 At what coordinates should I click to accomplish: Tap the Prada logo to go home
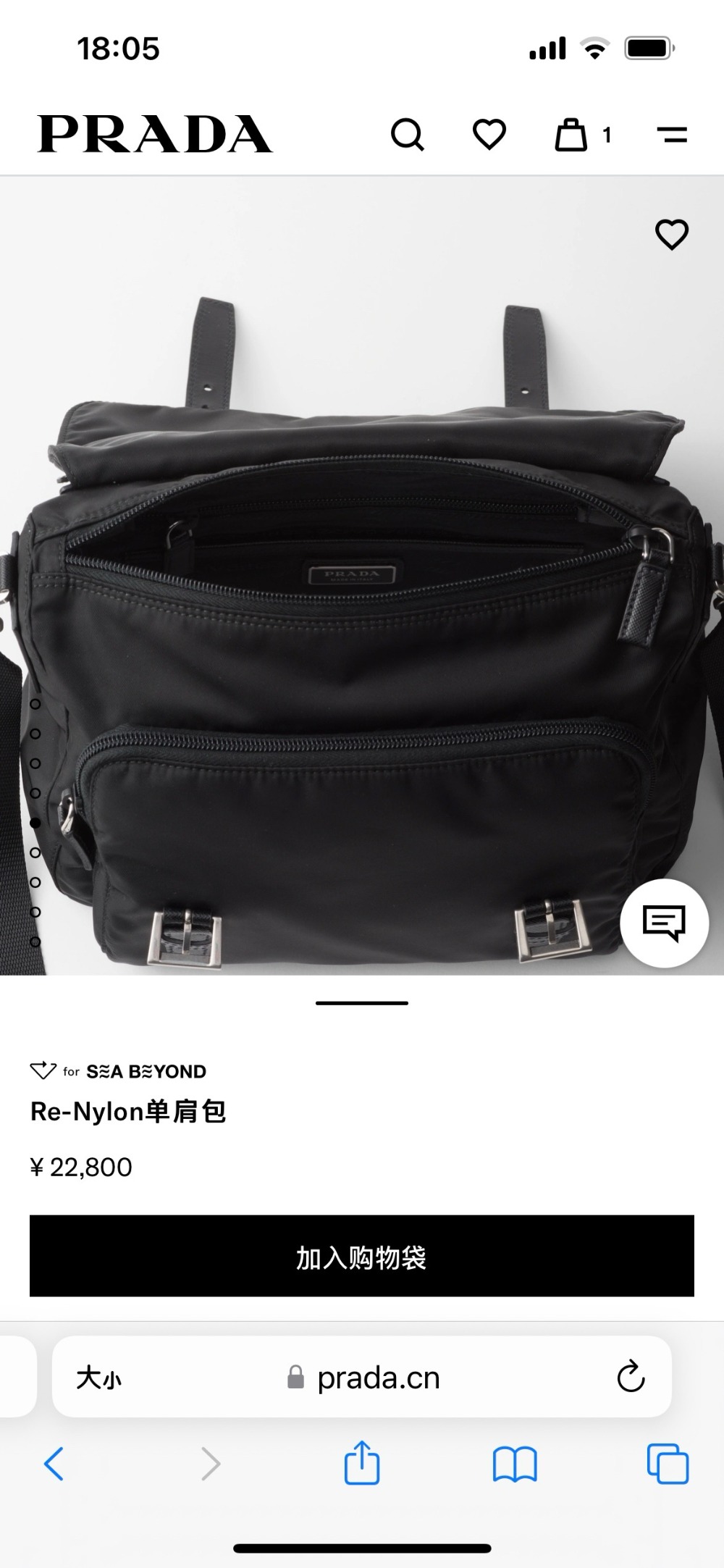(154, 135)
